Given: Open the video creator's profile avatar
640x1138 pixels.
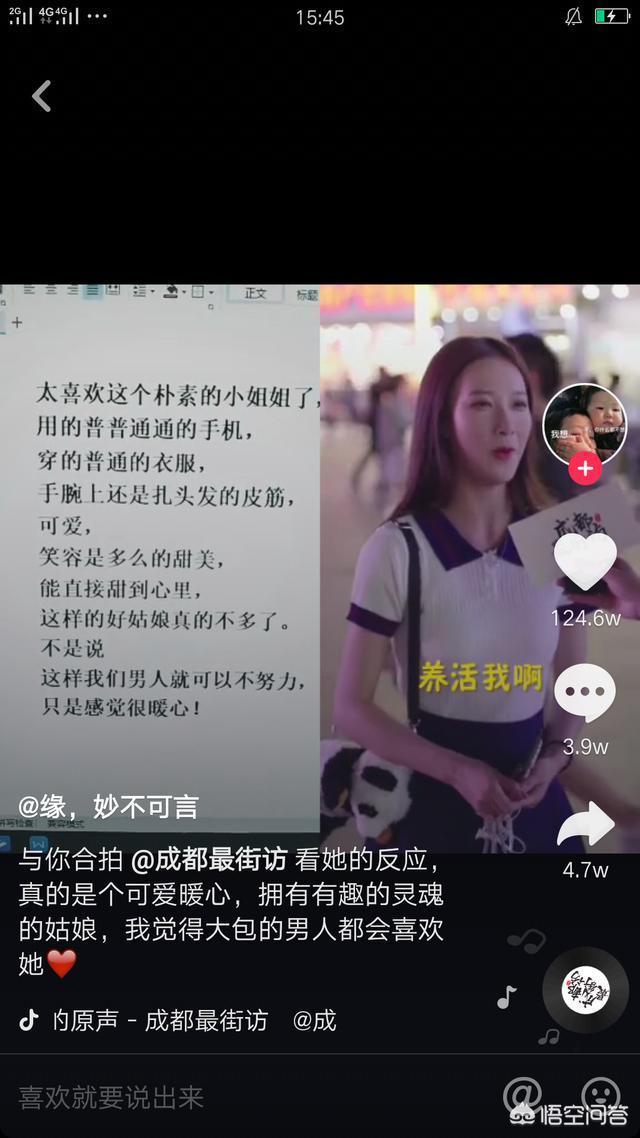Looking at the screenshot, I should point(585,423).
